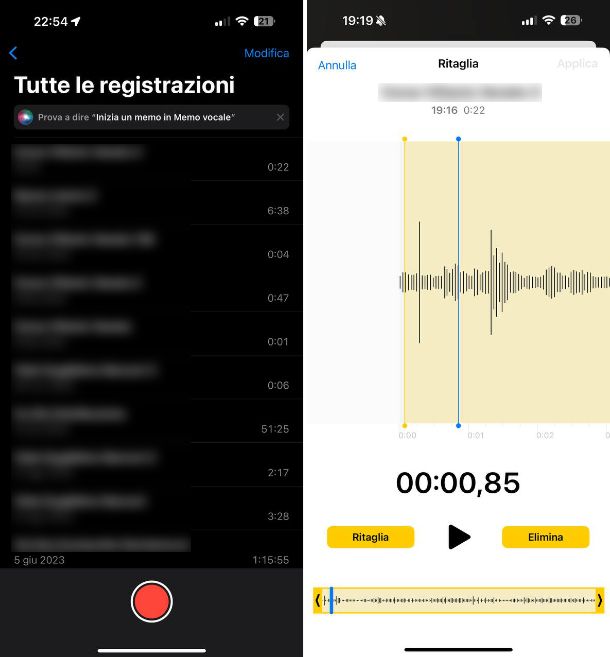Open the recording lasting 3:28
This screenshot has height=657, width=610.
coord(150,507)
